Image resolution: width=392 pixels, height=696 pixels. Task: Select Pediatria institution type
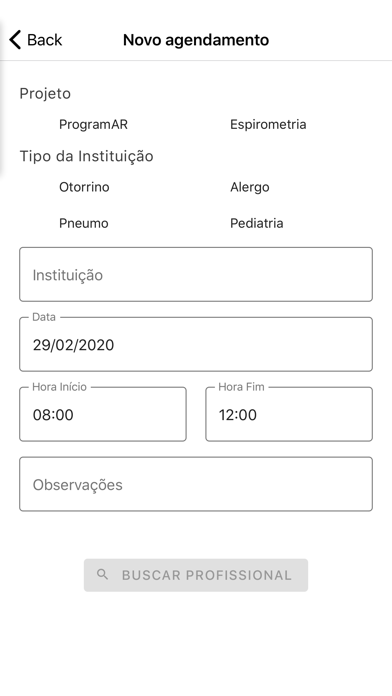[x=257, y=223]
